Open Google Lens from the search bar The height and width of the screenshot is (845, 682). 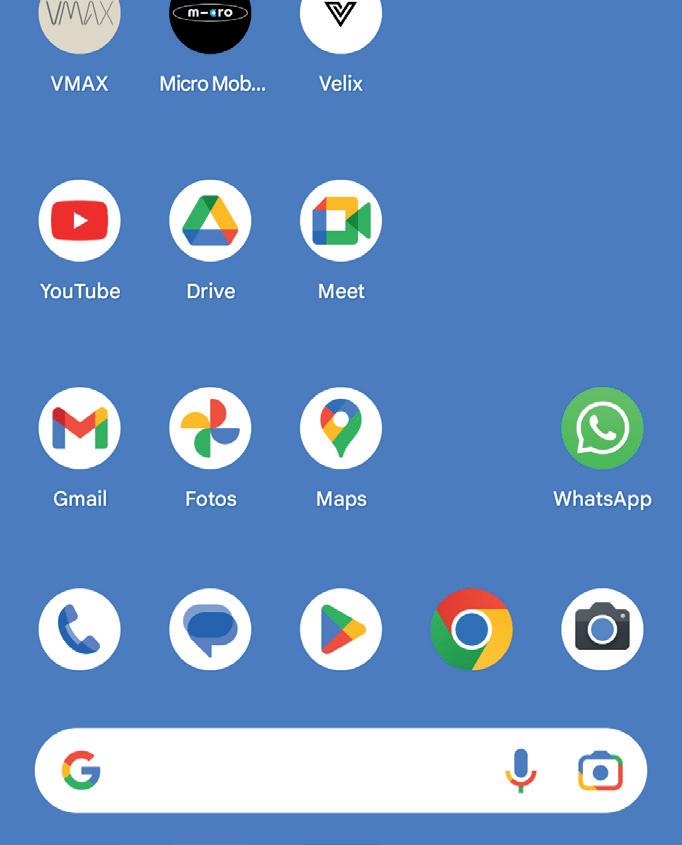(x=601, y=771)
